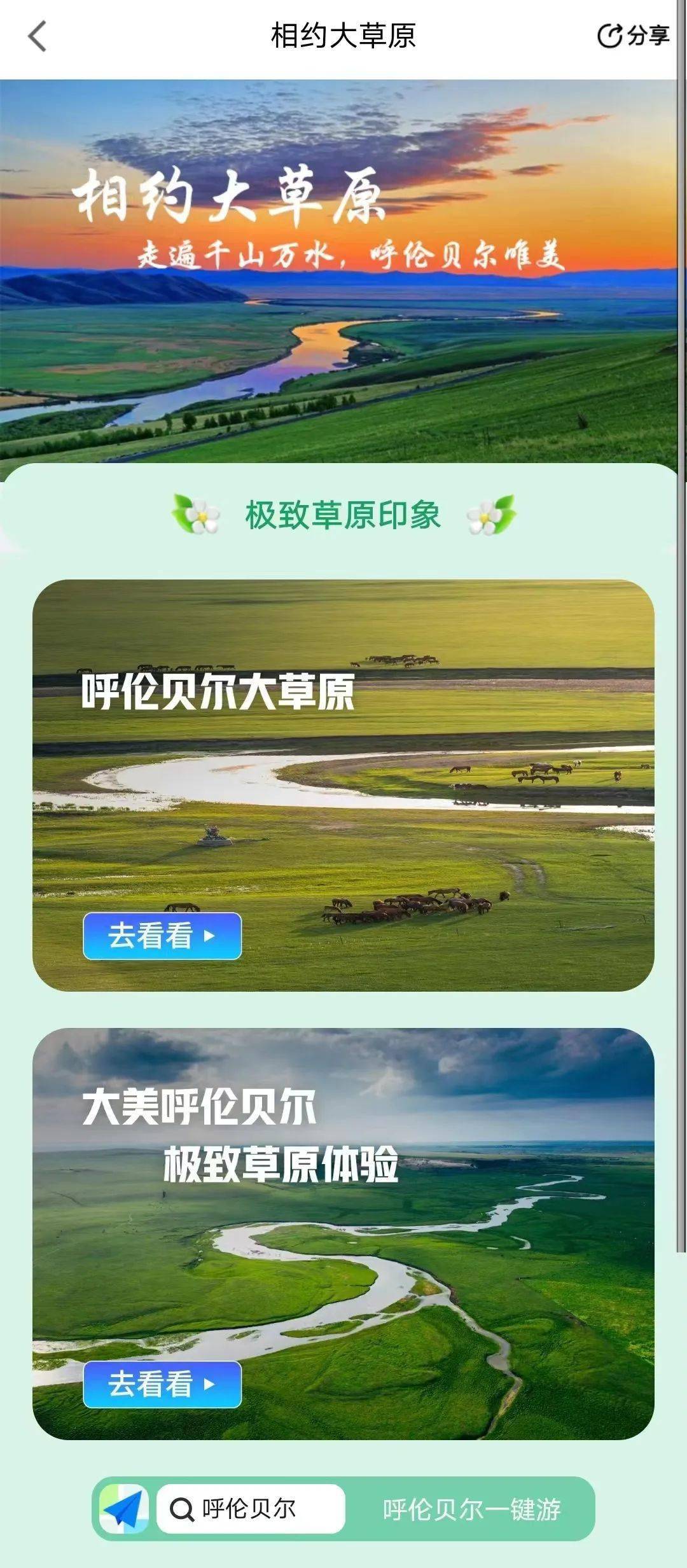The height and width of the screenshot is (1568, 687).
Task: Tap 去看看 on the 大美呼伦贝尔 card
Action: (x=162, y=1384)
